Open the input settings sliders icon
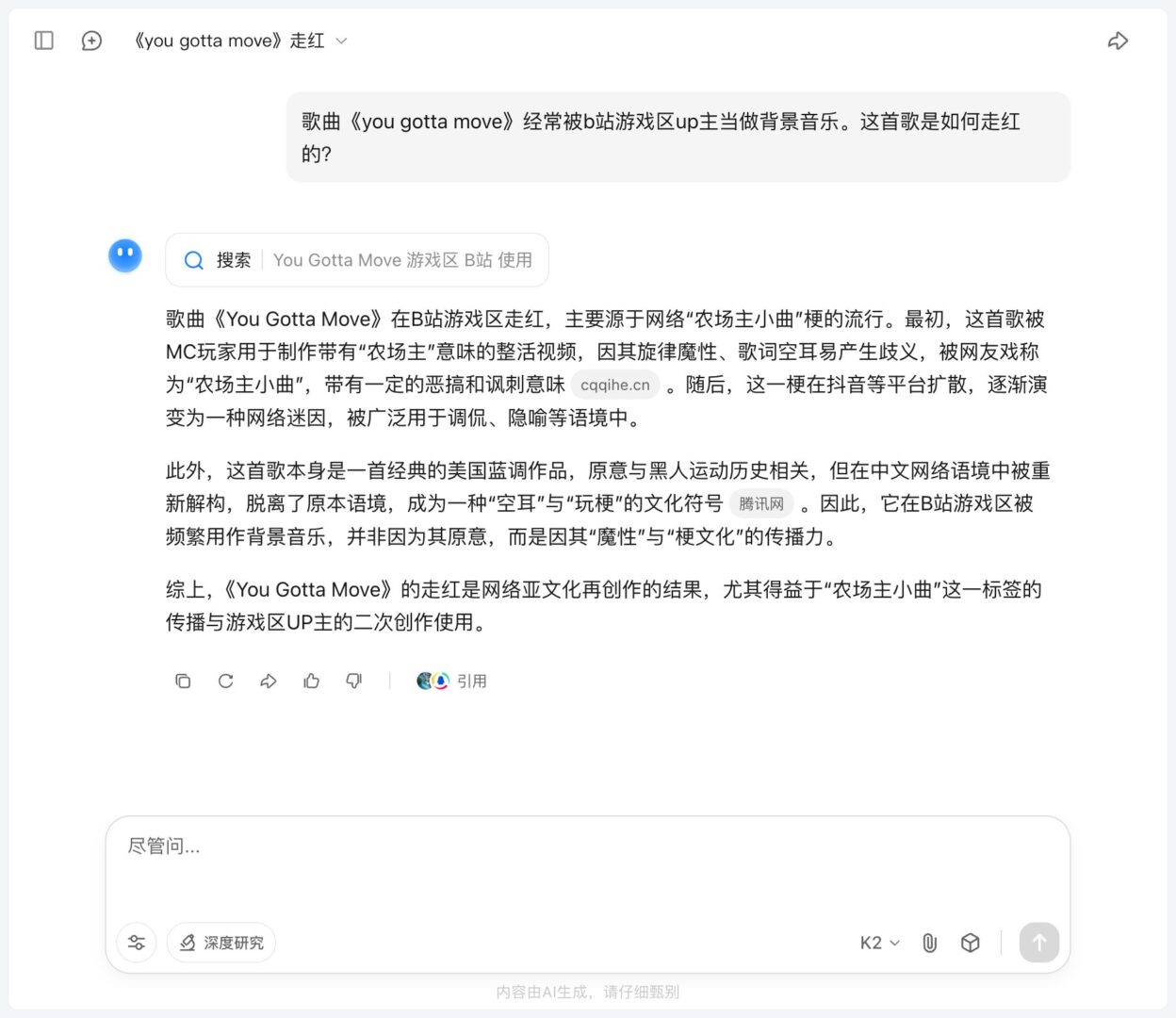The height and width of the screenshot is (1018, 1176). [x=137, y=943]
